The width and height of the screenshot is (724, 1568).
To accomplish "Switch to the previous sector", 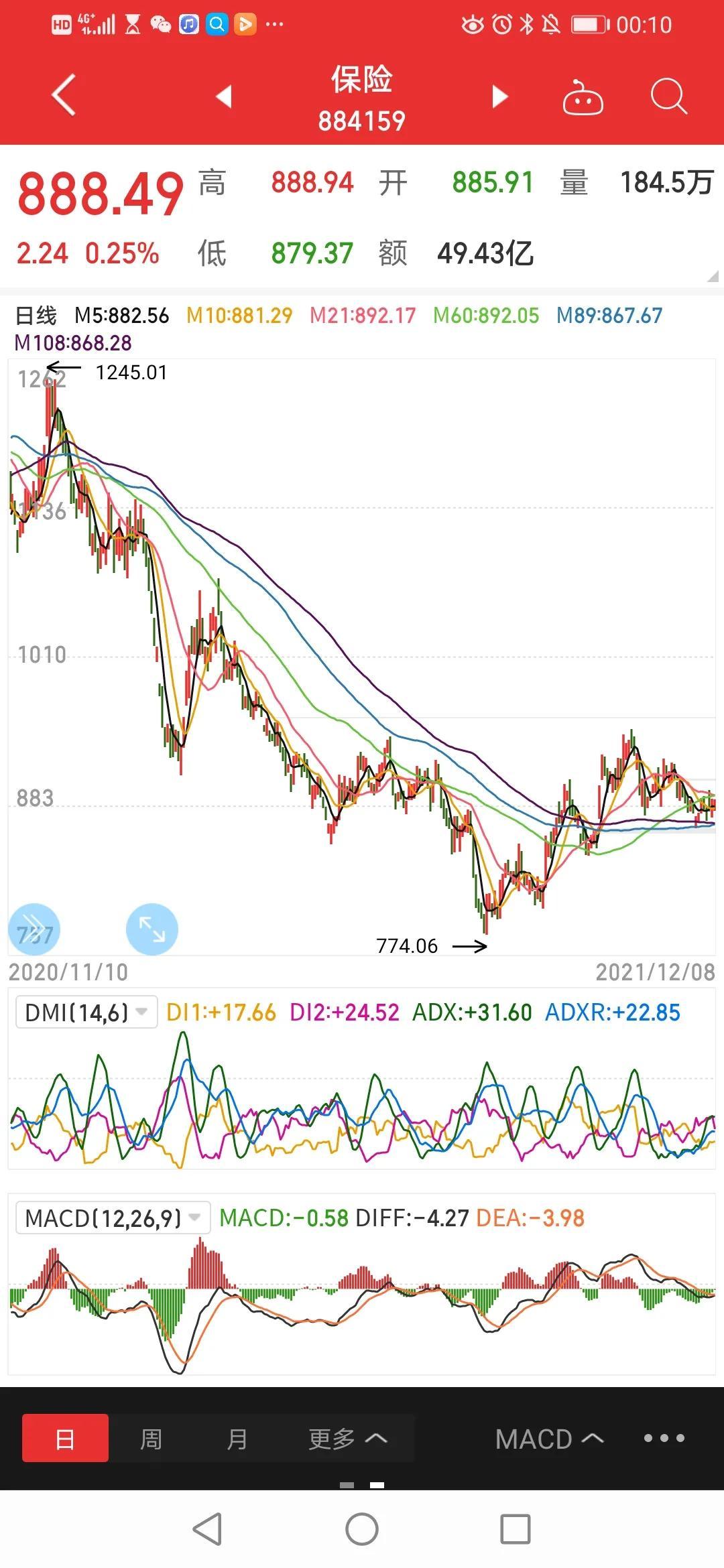I will point(224,96).
